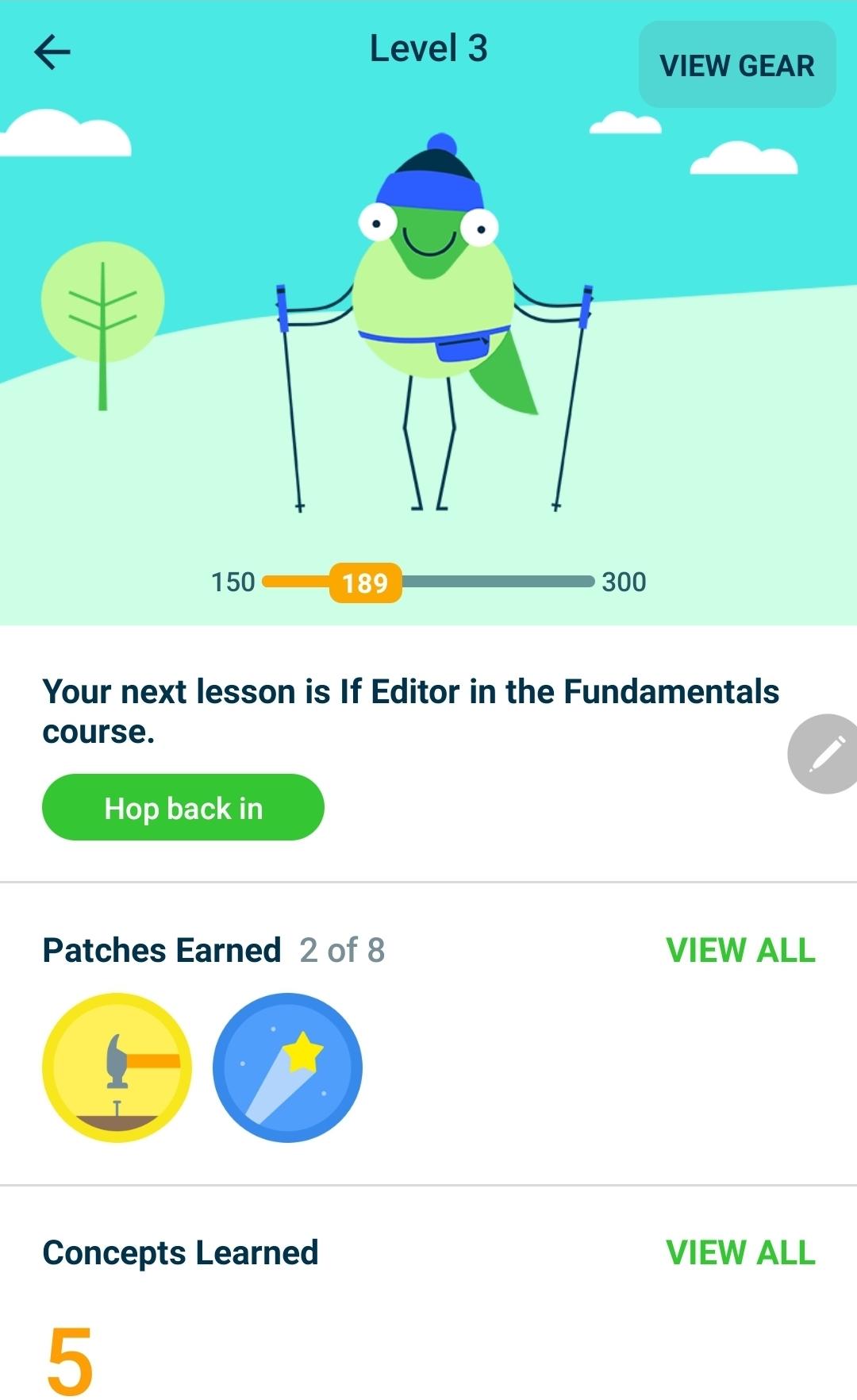This screenshot has height=1400, width=857.
Task: Tap the pencil edit button
Action: tap(825, 754)
